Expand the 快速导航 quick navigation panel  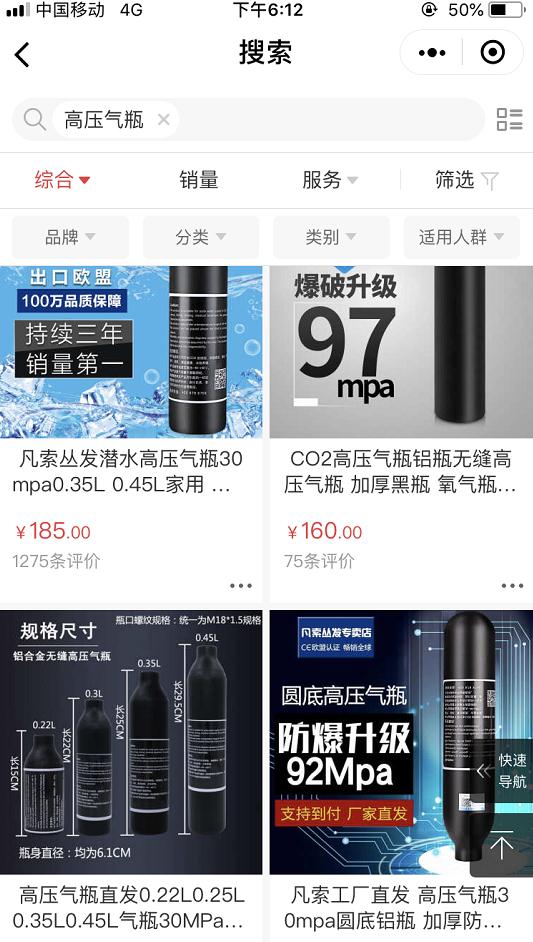504,771
